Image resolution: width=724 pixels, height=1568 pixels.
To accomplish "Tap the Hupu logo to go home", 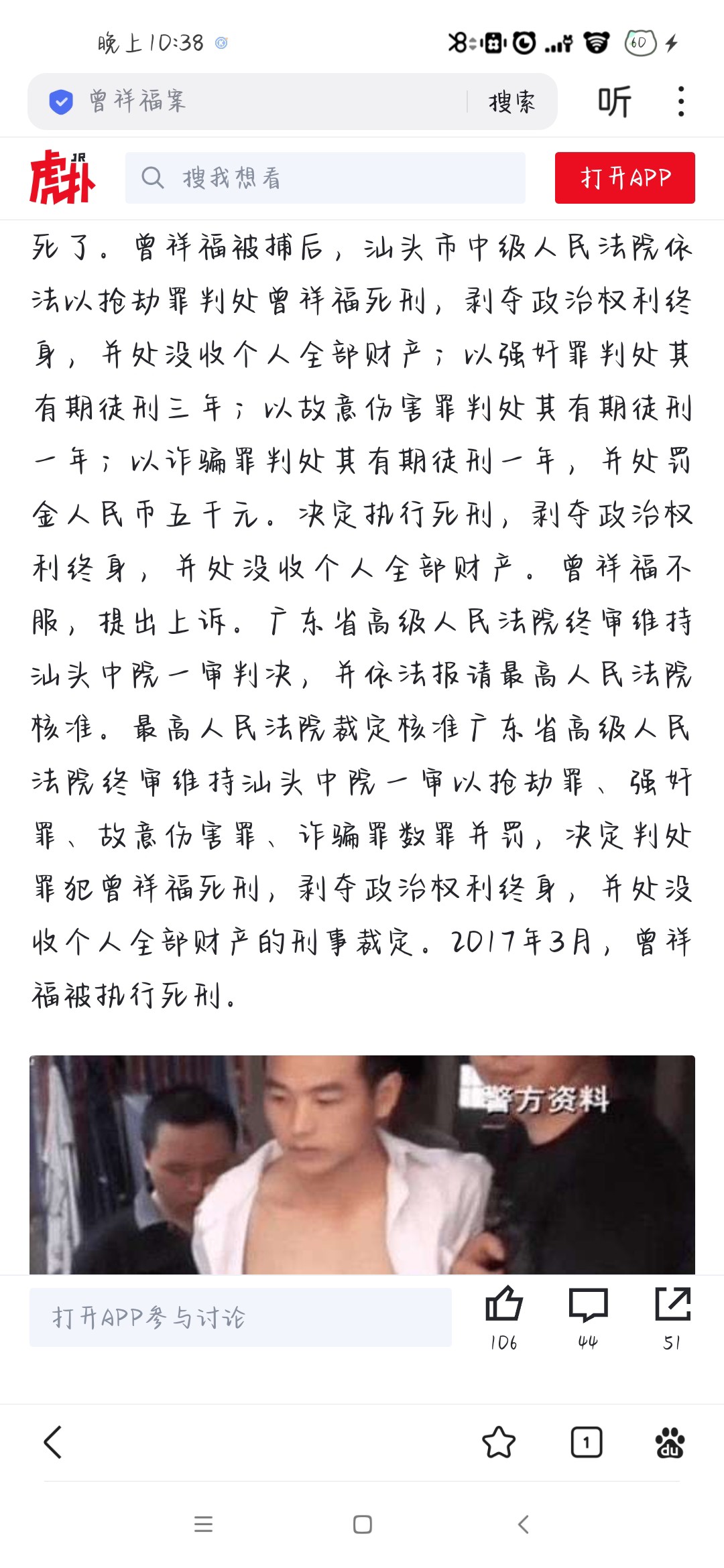I will click(62, 177).
